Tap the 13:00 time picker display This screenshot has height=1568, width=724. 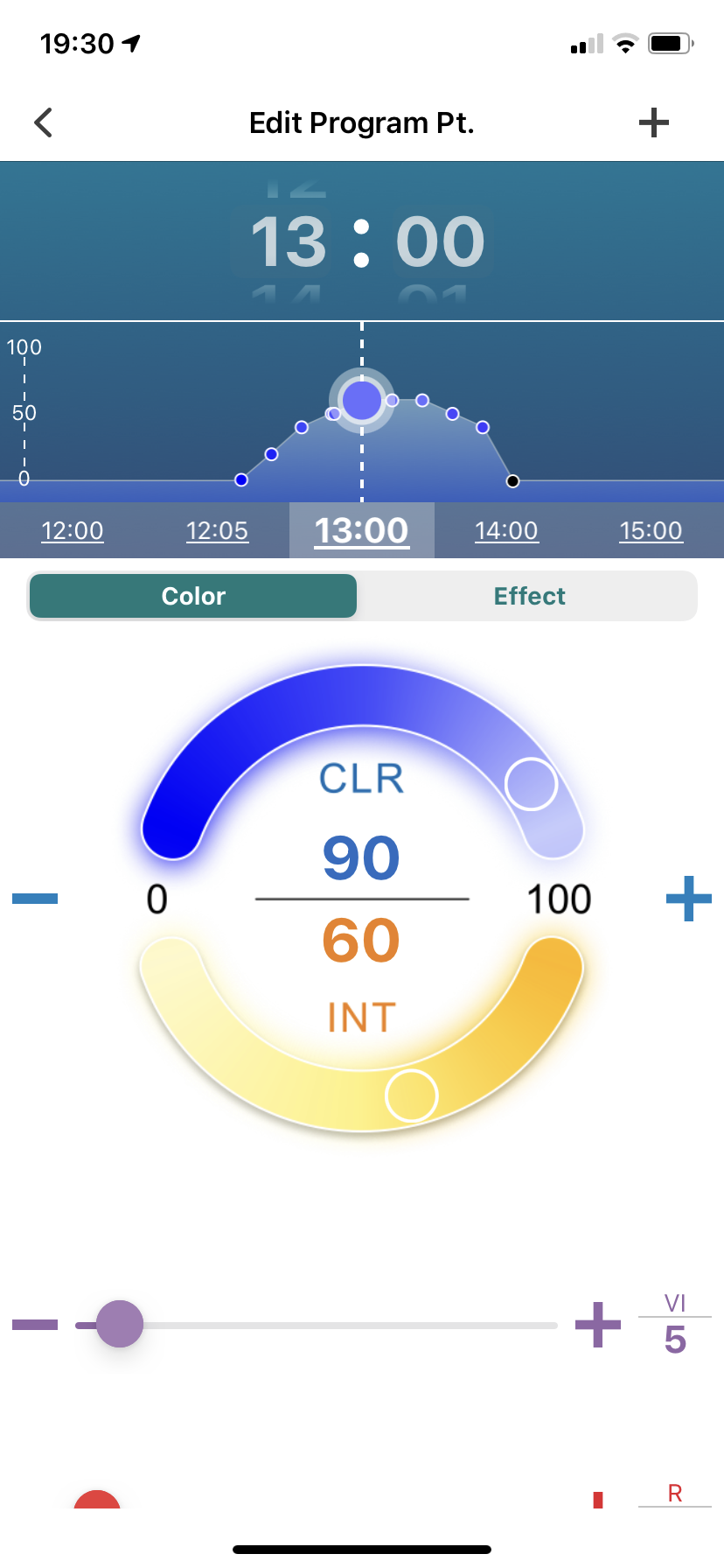point(362,241)
